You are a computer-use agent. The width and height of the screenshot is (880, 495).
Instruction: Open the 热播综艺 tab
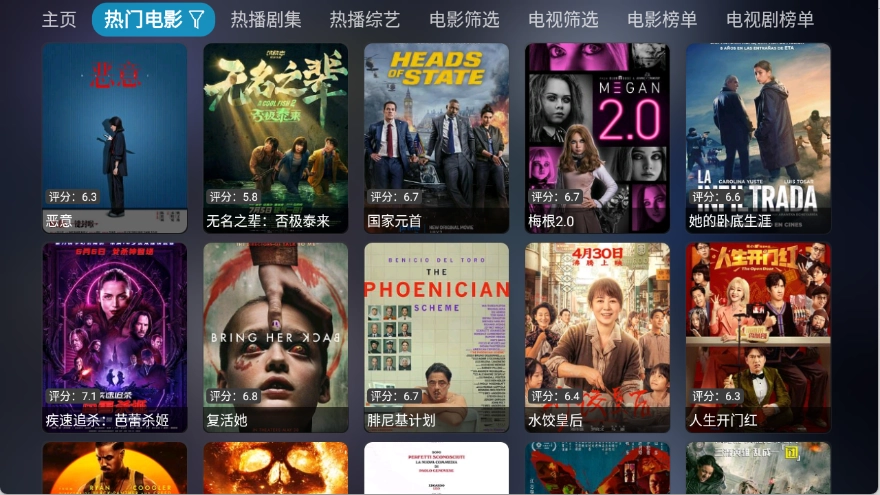click(x=365, y=19)
